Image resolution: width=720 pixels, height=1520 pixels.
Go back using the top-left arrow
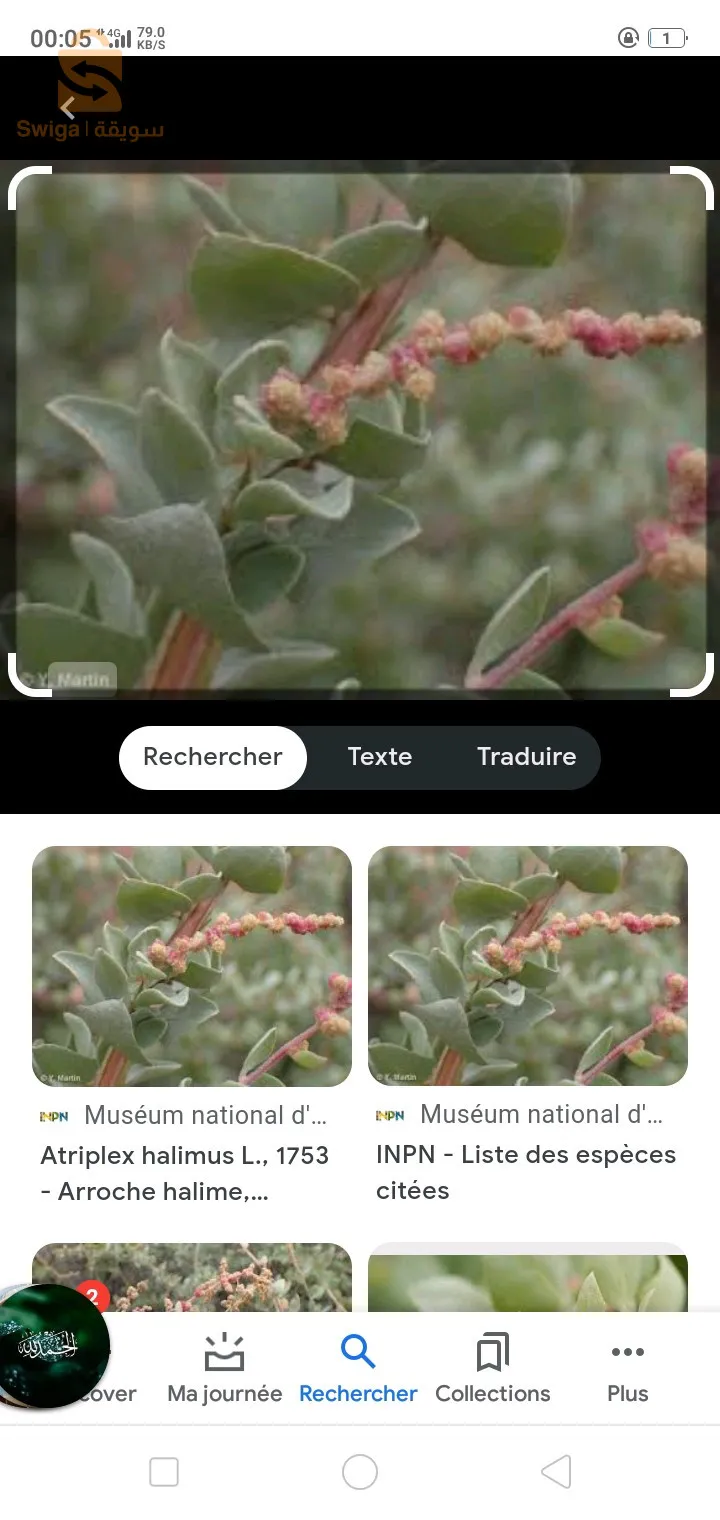[x=68, y=108]
